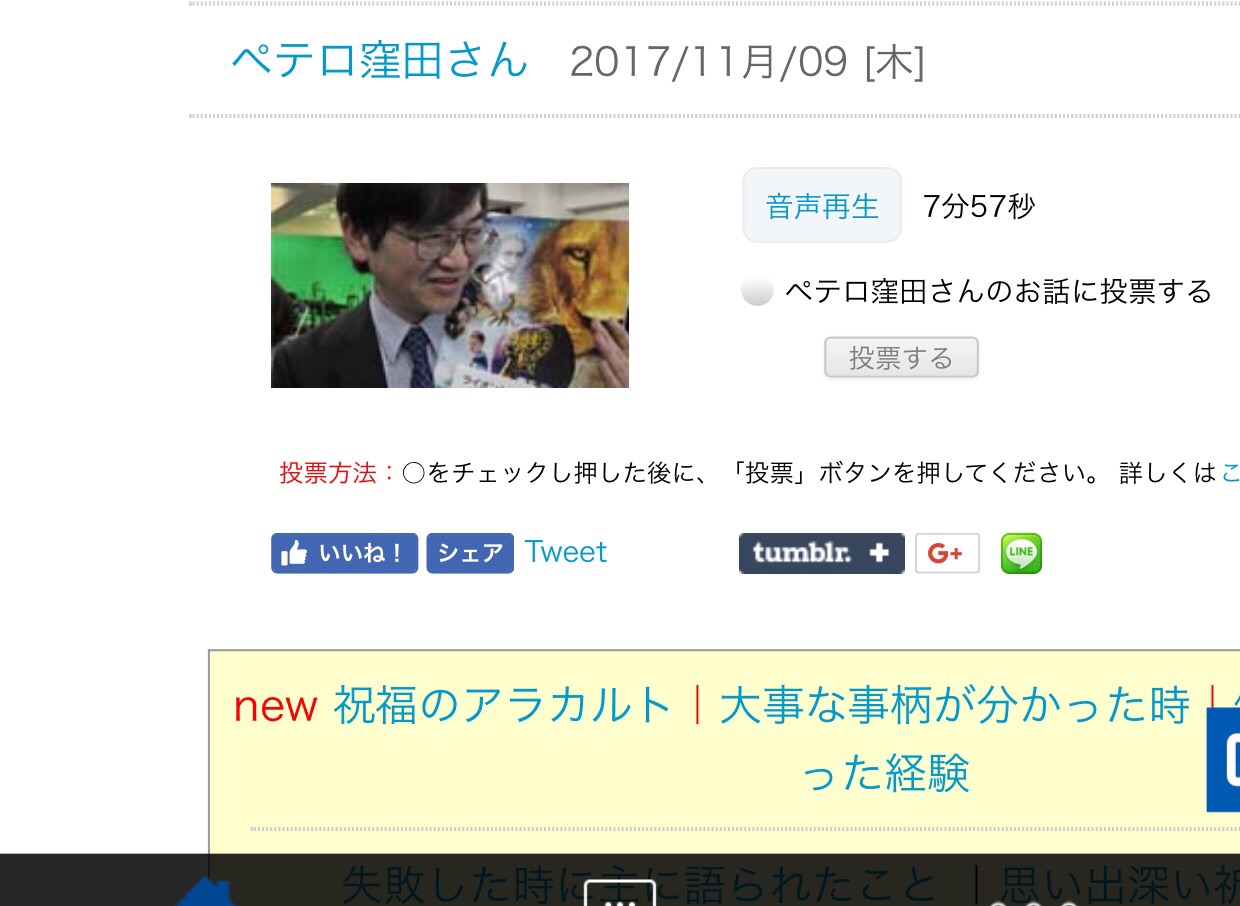Share on Facebook with シェア

[470, 553]
